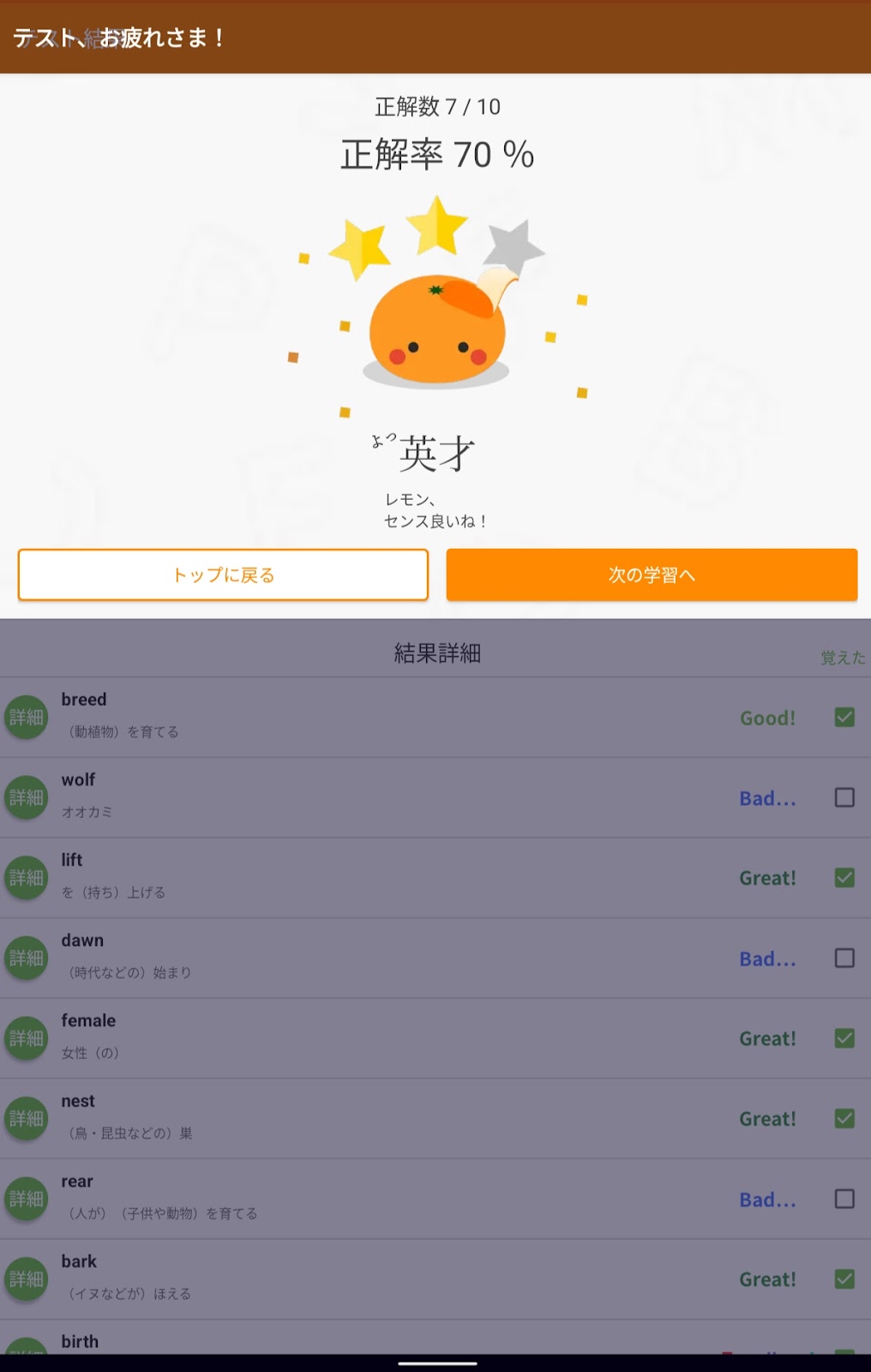This screenshot has width=871, height=1372.
Task: Uncheck the 覚えた box for lift
Action: 844,877
